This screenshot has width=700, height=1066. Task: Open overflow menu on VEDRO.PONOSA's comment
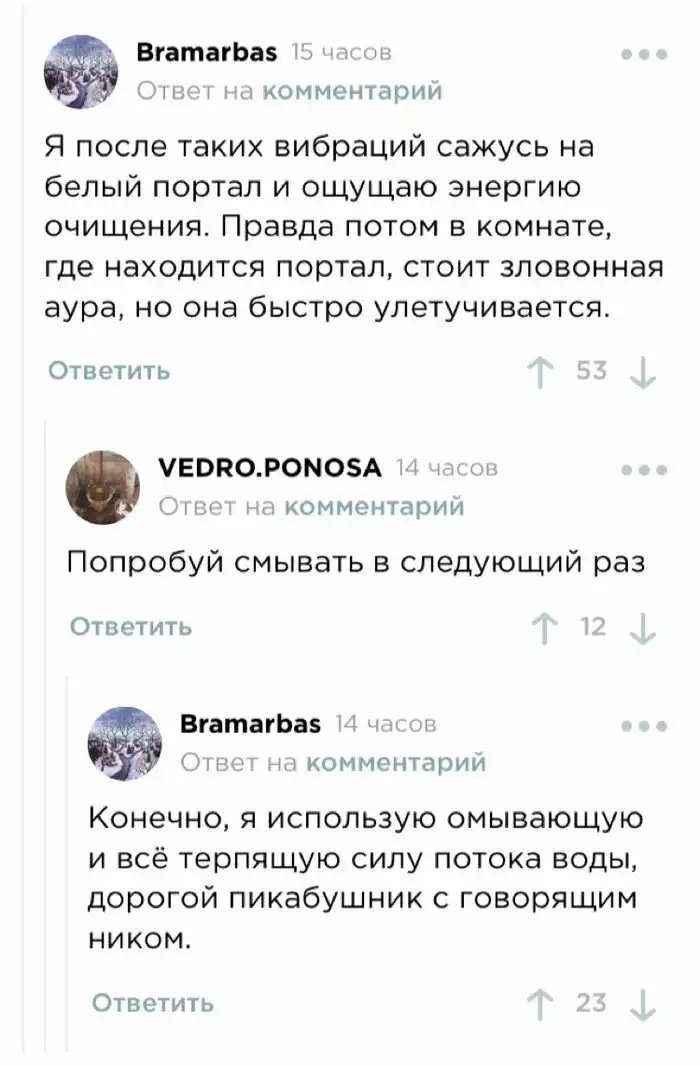(643, 468)
